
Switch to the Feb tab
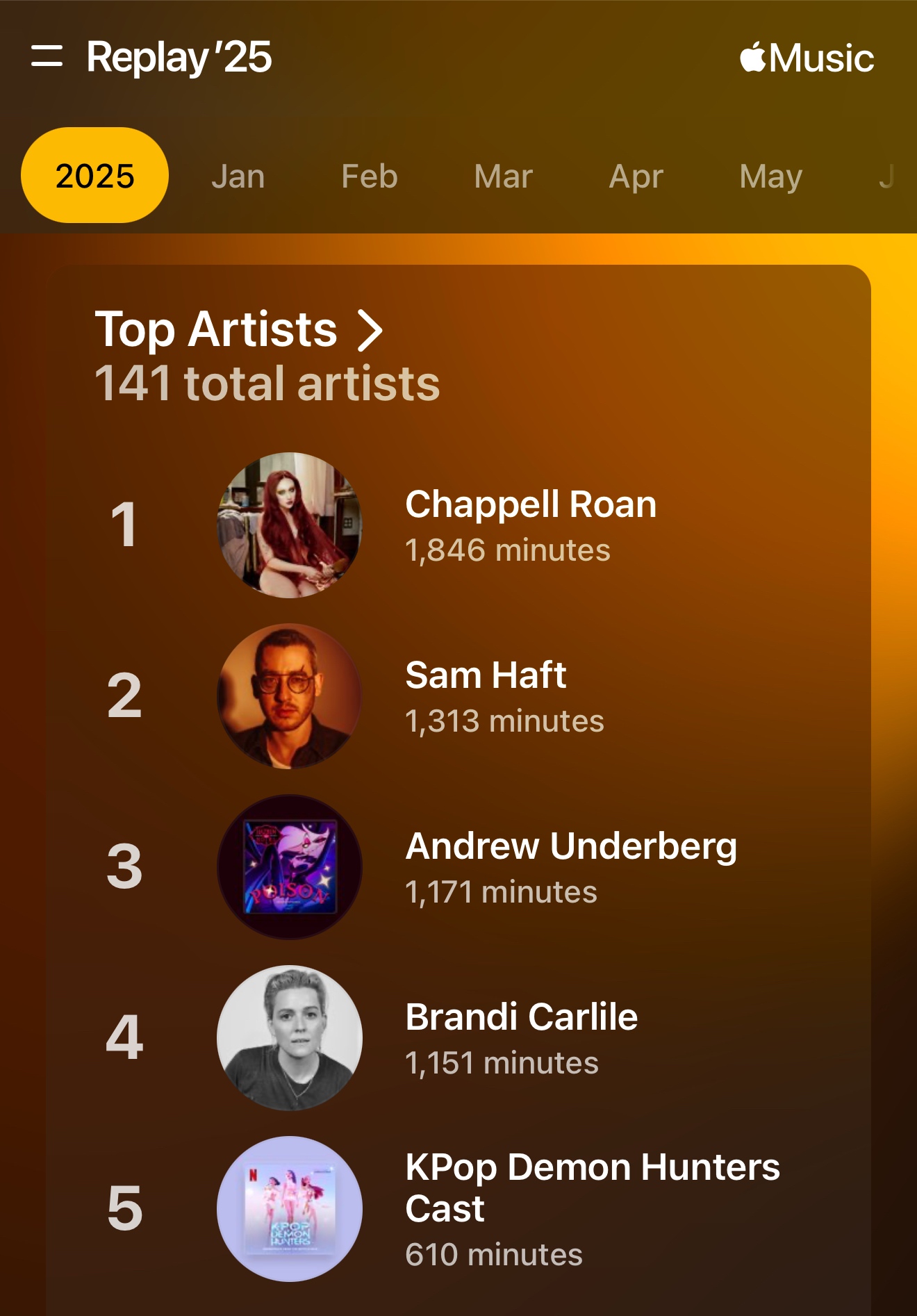click(370, 176)
